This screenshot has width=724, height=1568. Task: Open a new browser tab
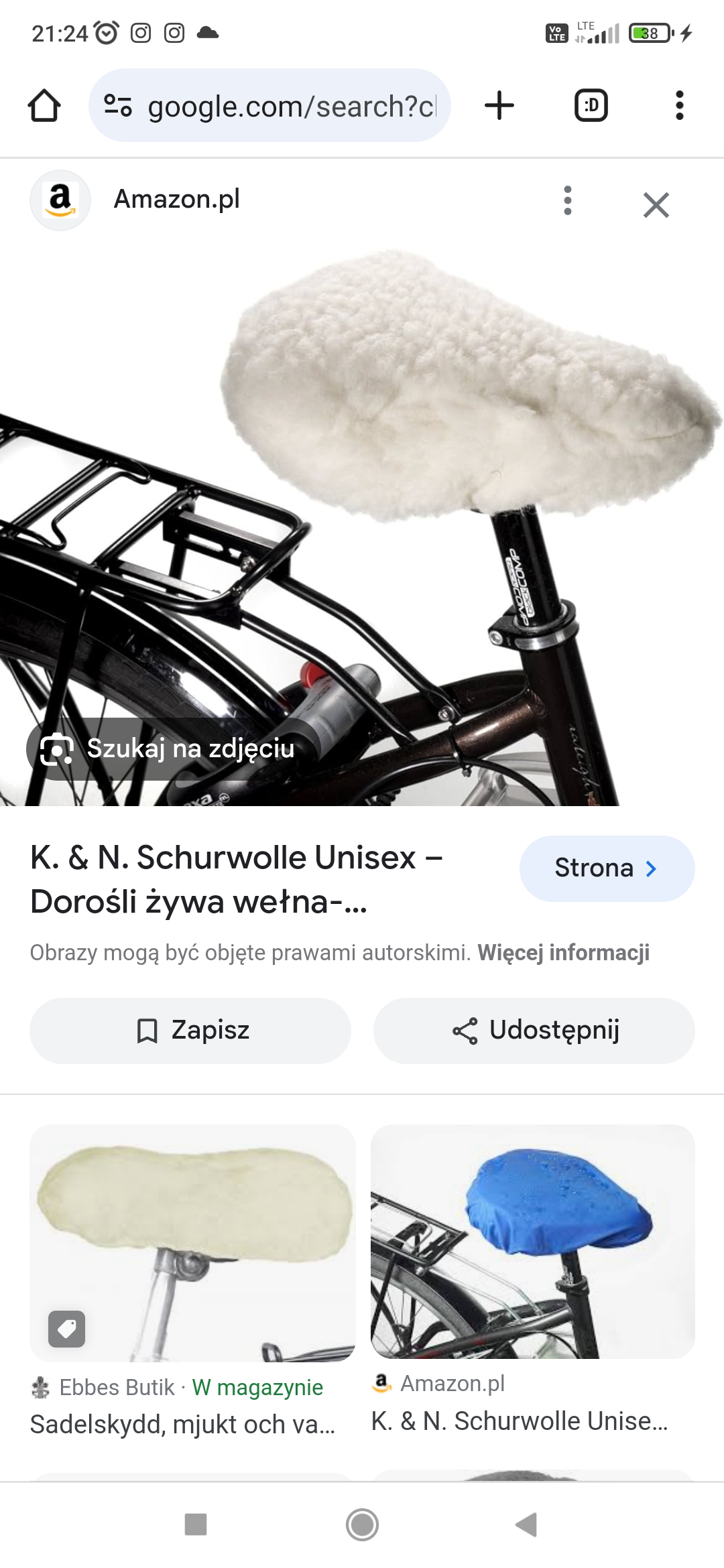[499, 106]
